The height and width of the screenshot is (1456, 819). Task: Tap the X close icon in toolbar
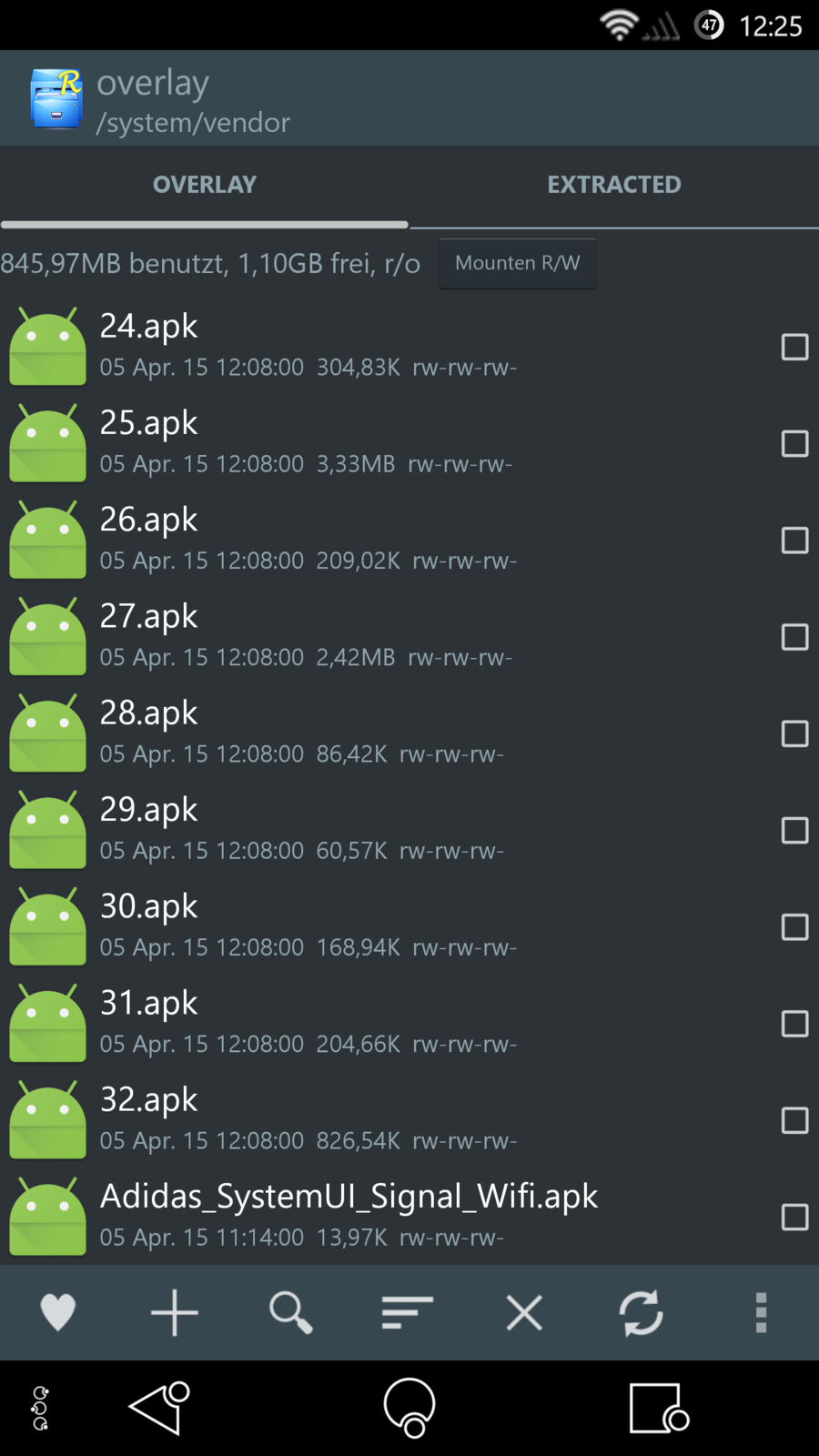pos(524,1312)
